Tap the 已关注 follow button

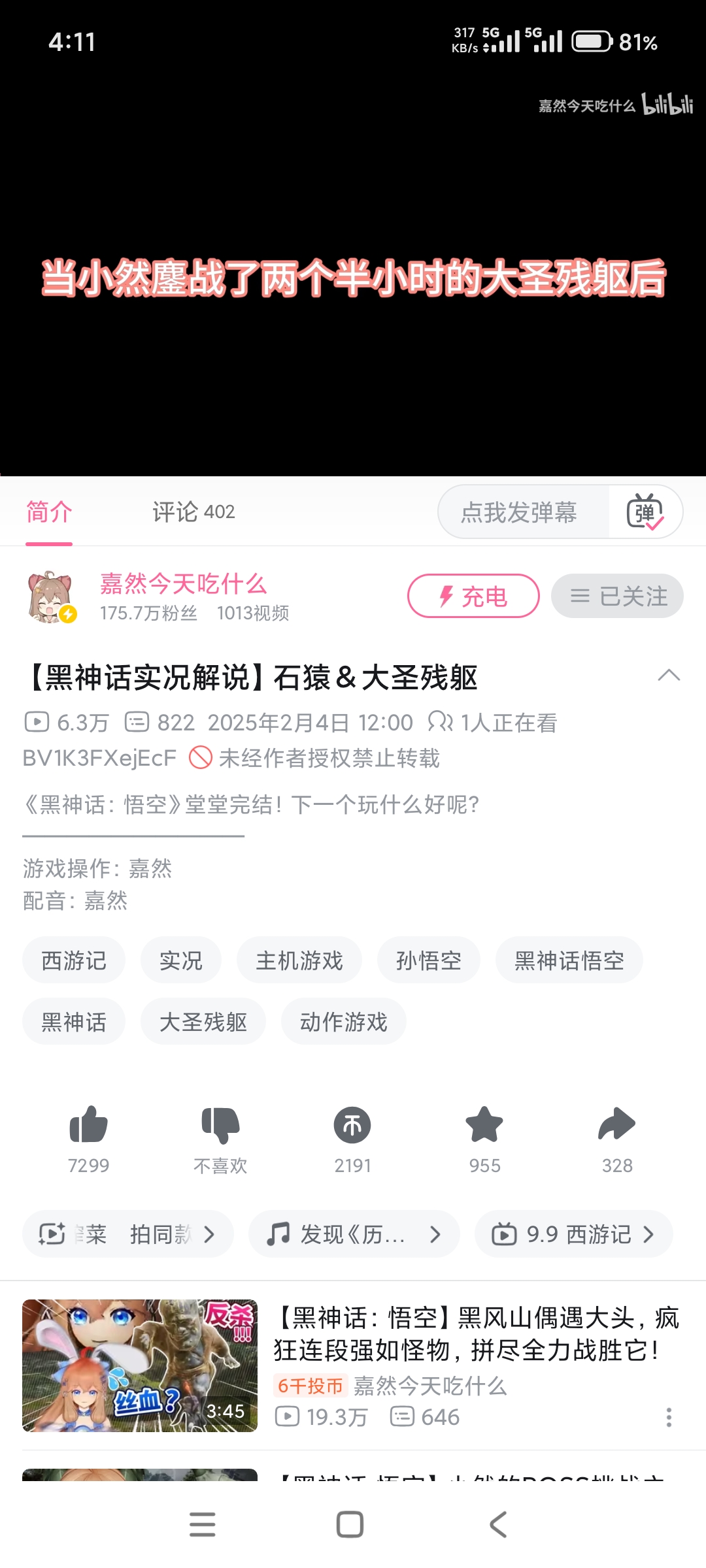(x=617, y=596)
